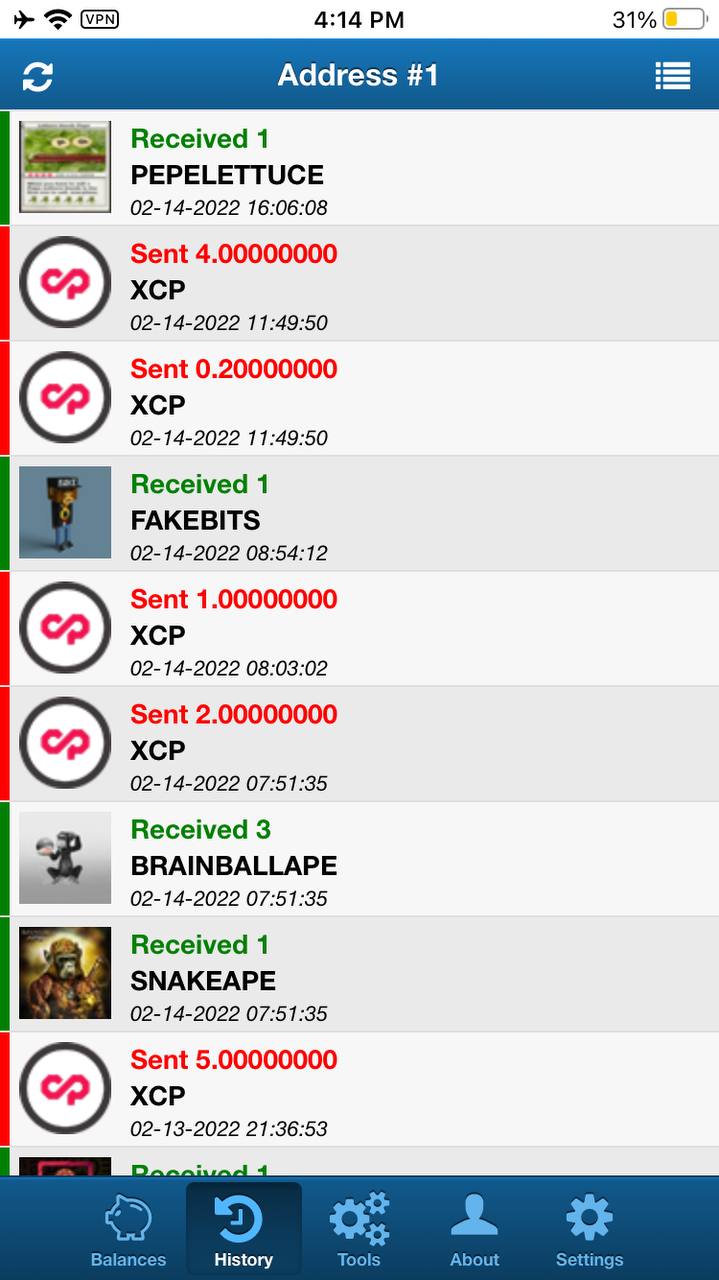This screenshot has height=1280, width=719.
Task: Open the Received 1 PEPELETTUCE transaction
Action: pos(360,168)
